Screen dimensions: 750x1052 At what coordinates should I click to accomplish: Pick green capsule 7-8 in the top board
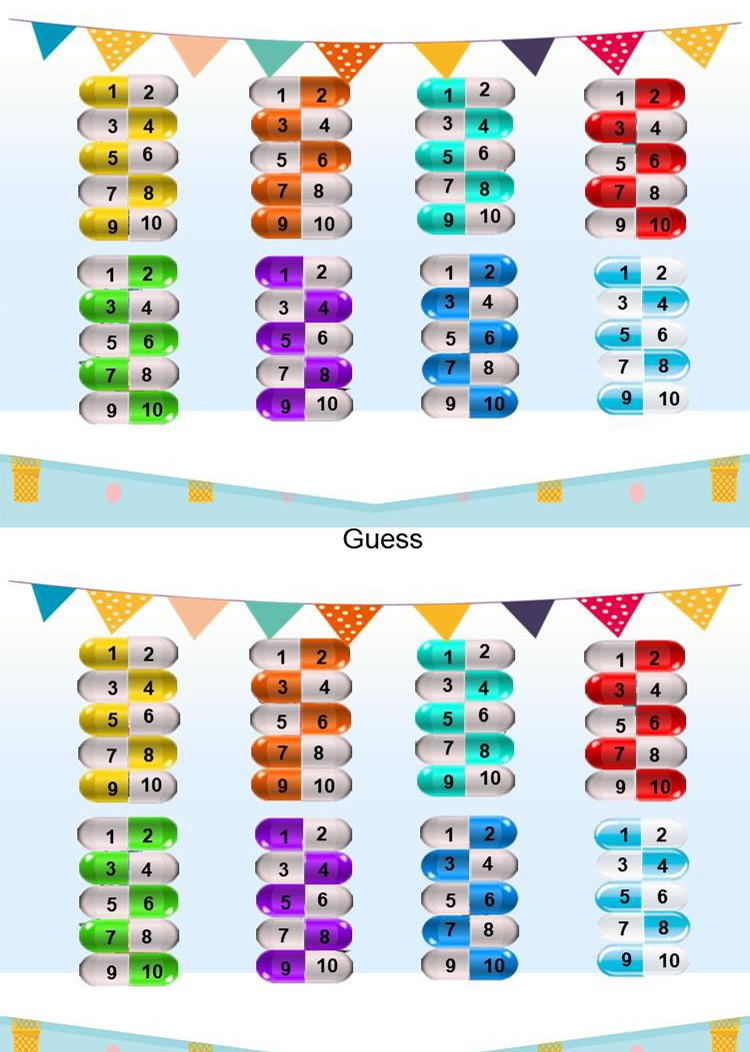pos(128,373)
